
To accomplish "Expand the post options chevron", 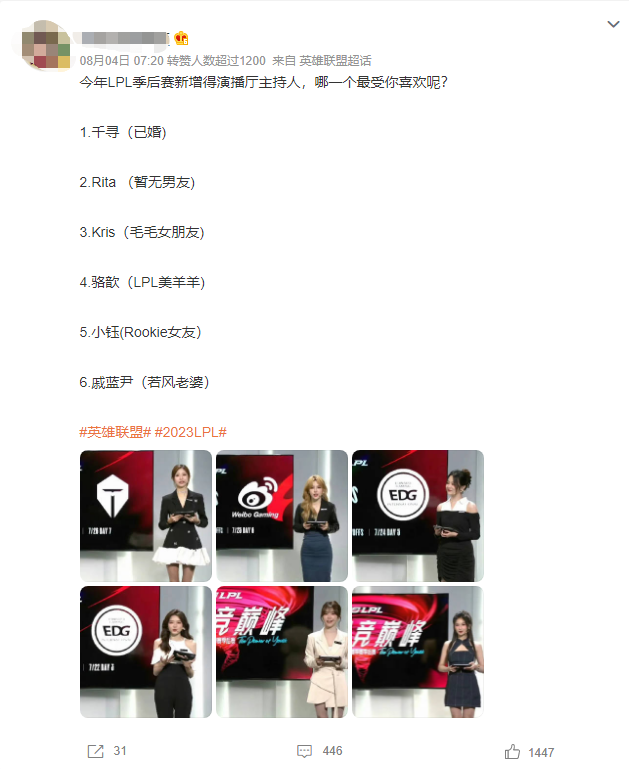I will point(613,24).
